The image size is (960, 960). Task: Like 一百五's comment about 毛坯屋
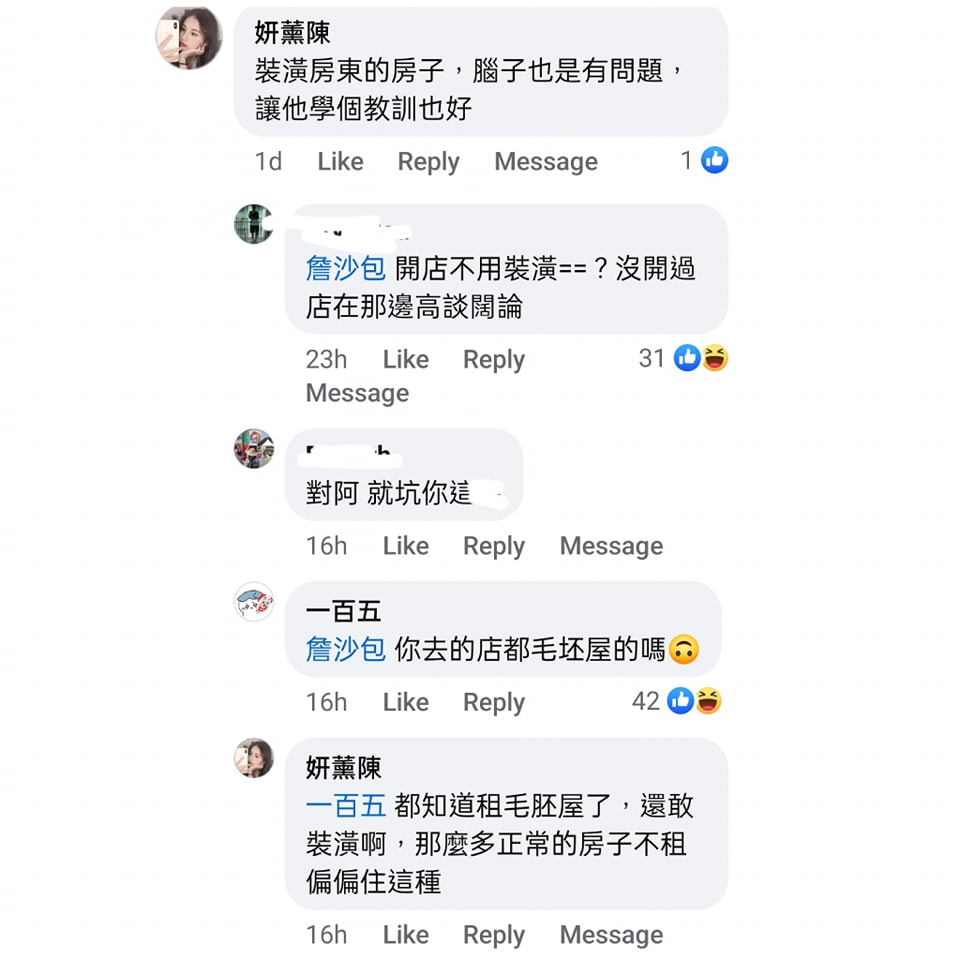pos(405,703)
